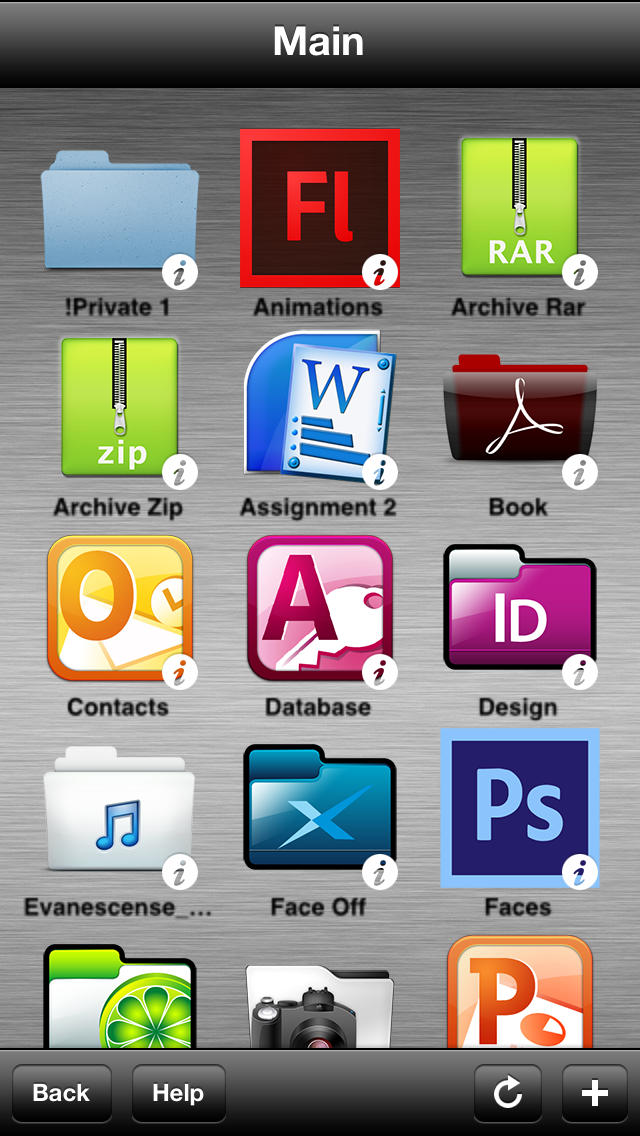
Task: Open the PowerPoint icon item
Action: pos(520,993)
